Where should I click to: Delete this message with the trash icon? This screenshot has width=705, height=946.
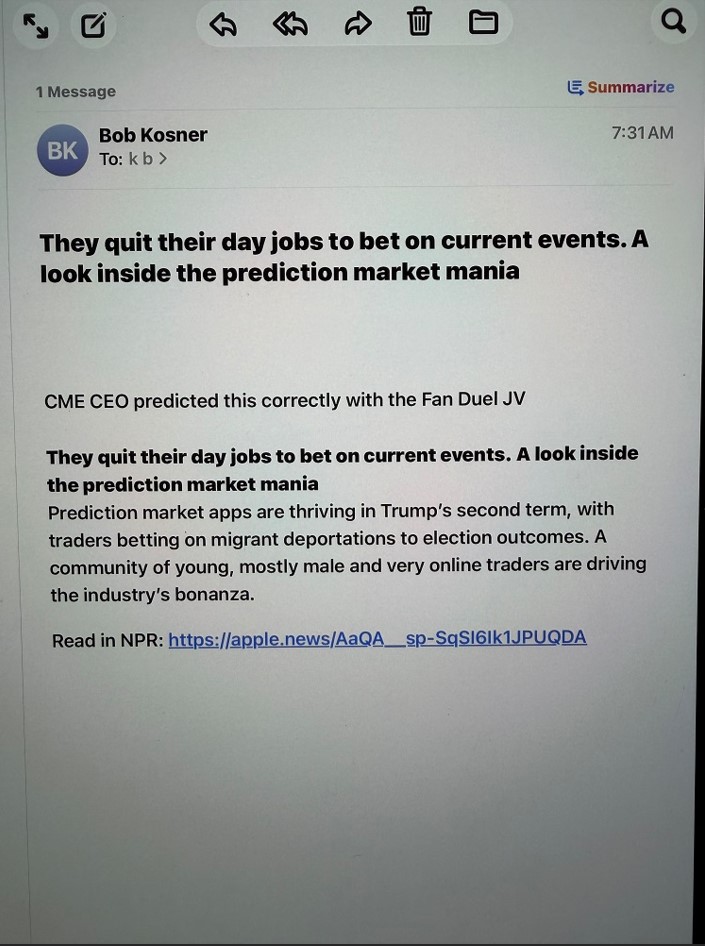[420, 21]
